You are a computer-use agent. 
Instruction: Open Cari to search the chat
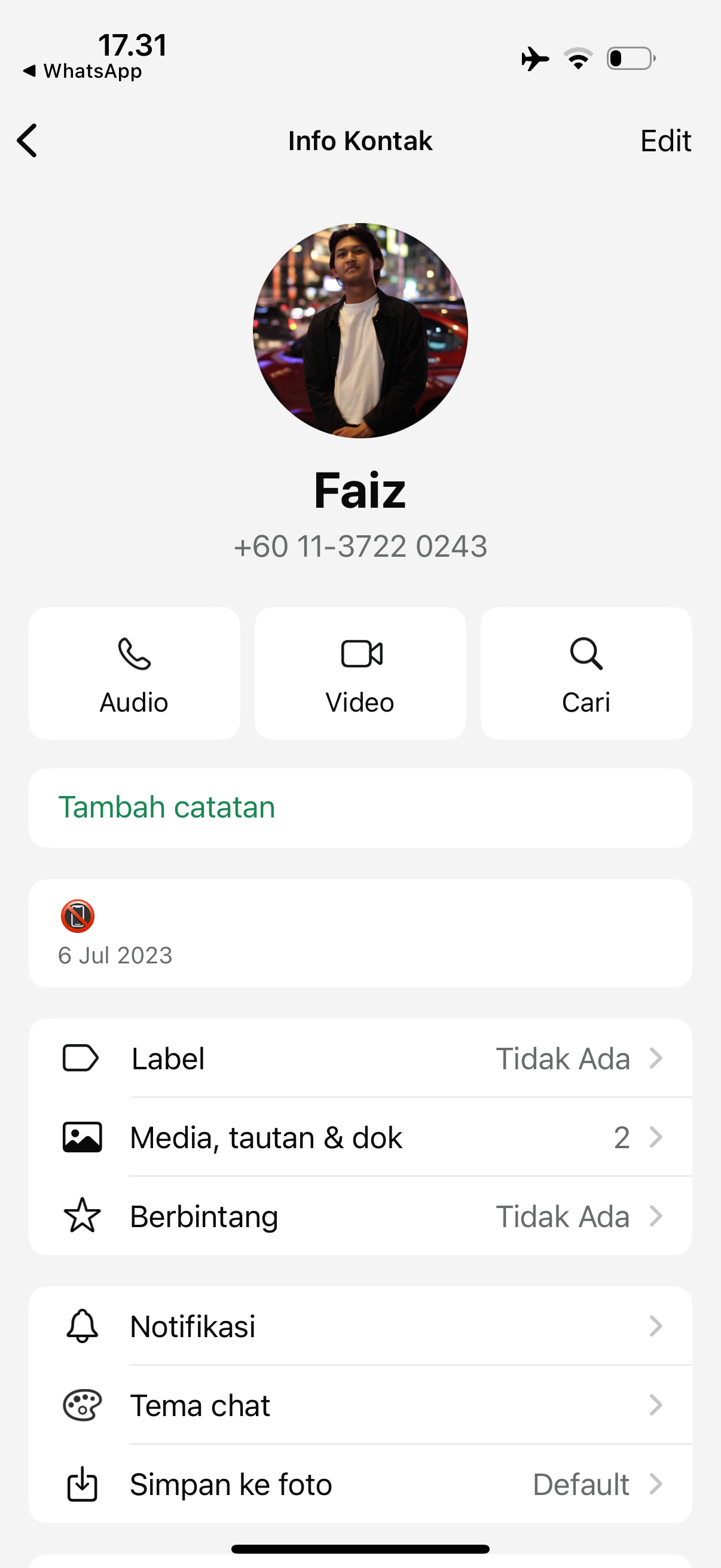pyautogui.click(x=586, y=673)
